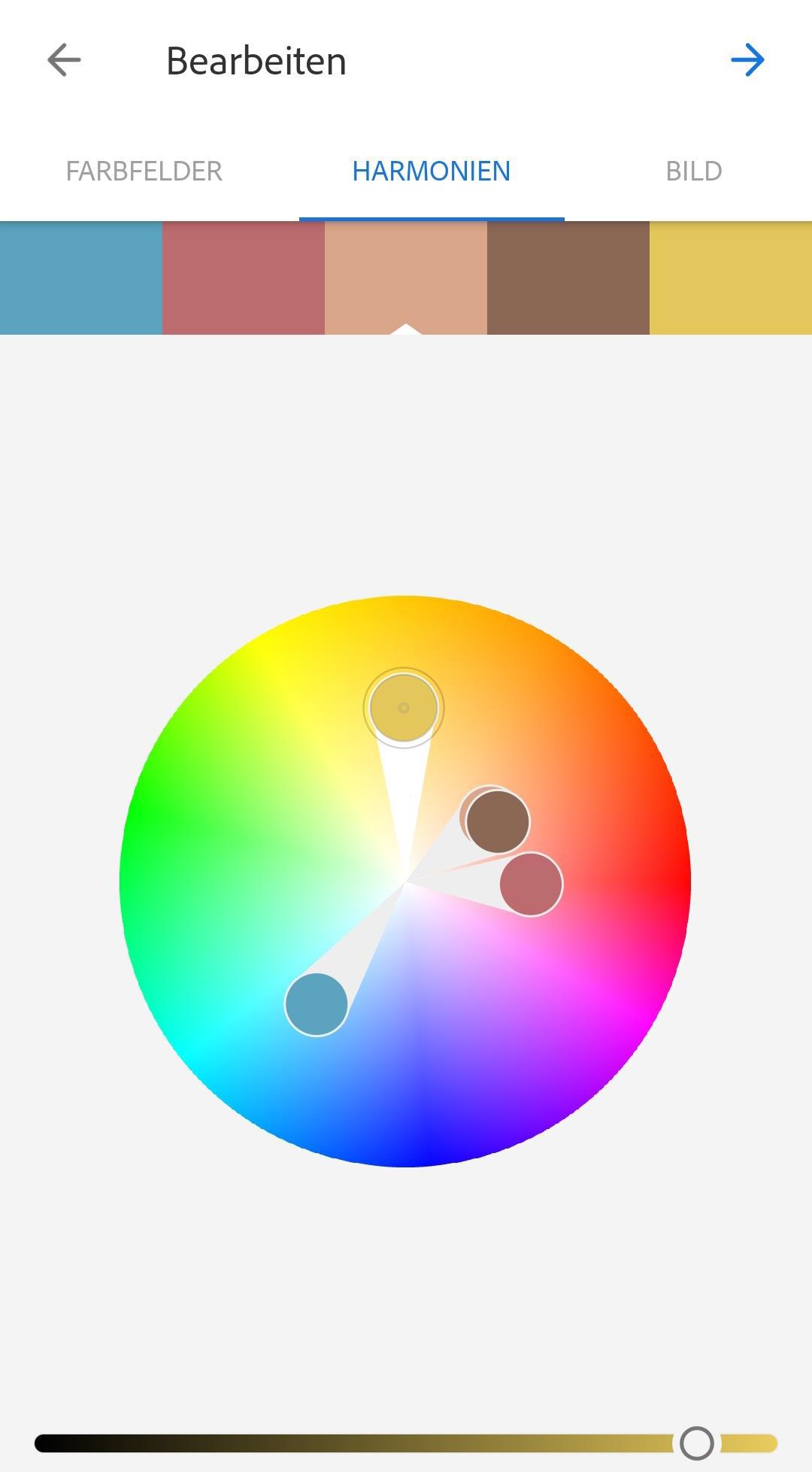Select the peach color swatch
The image size is (812, 1472).
pos(406,278)
